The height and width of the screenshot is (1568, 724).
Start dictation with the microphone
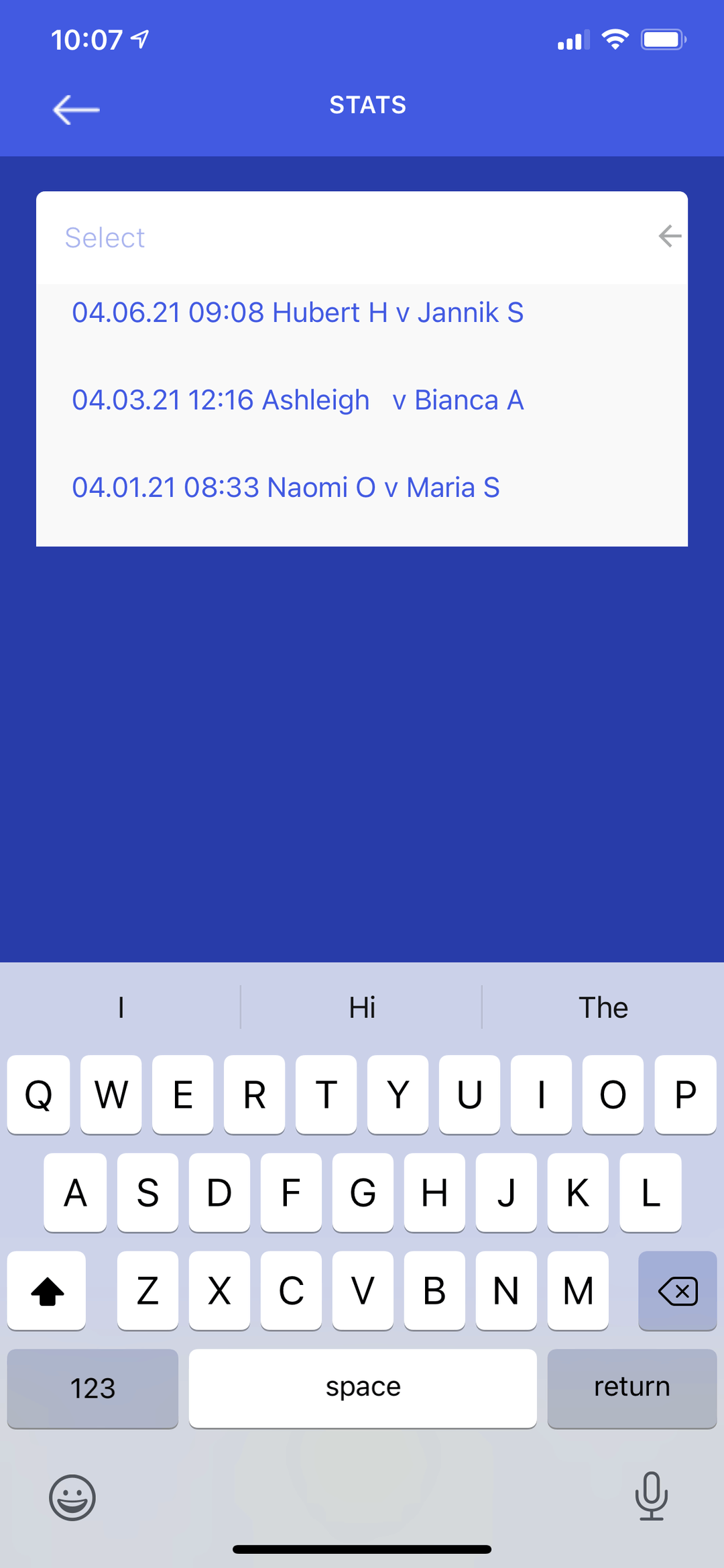[652, 1496]
